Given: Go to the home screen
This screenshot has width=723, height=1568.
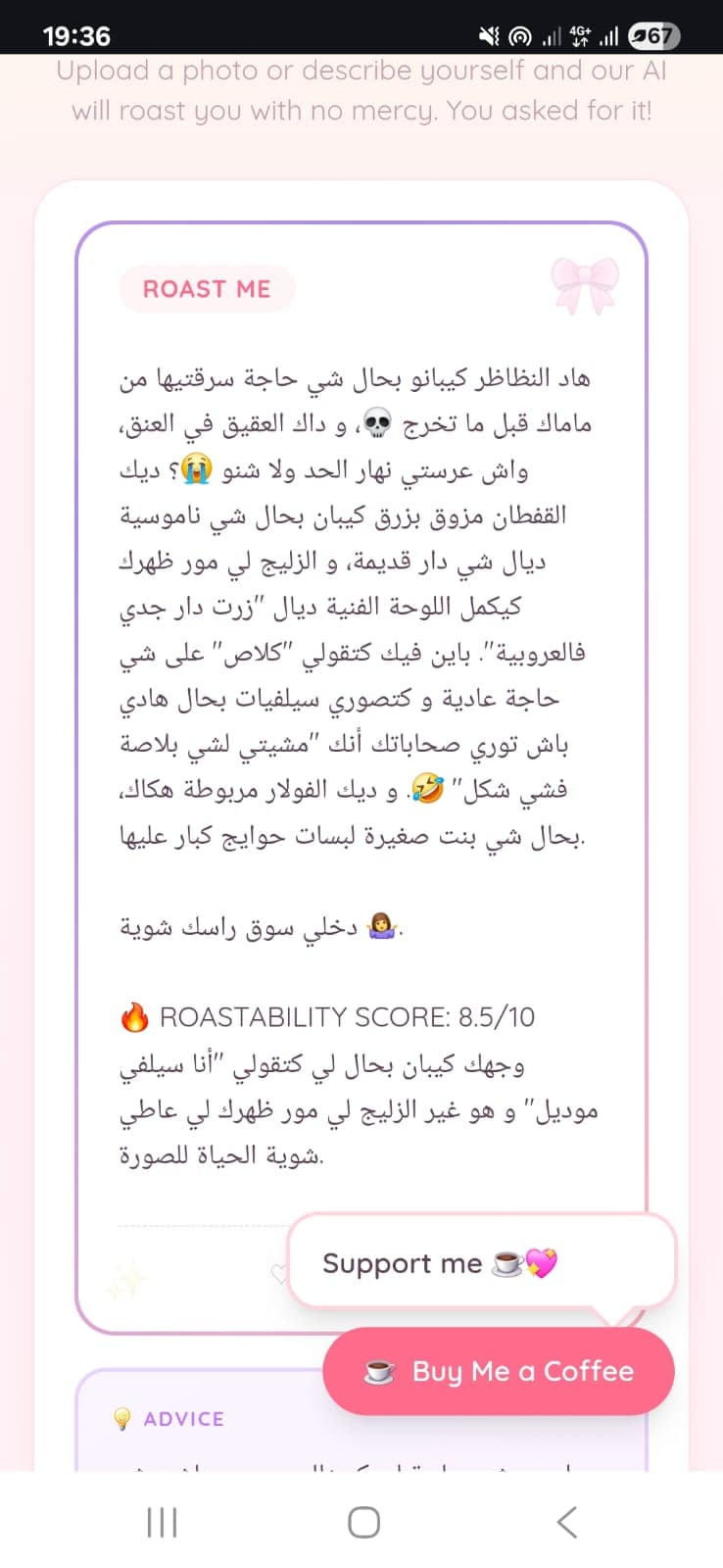Looking at the screenshot, I should coord(363,1522).
